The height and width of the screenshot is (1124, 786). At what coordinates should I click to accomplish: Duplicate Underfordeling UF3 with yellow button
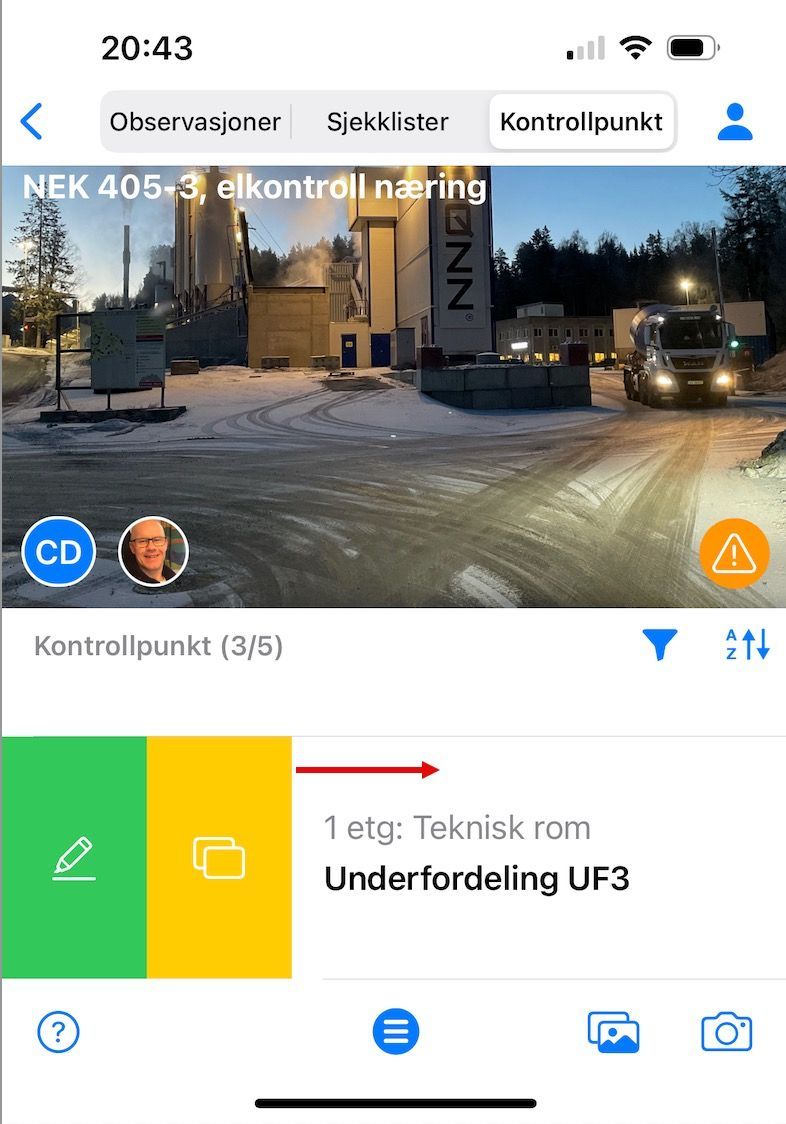point(219,858)
